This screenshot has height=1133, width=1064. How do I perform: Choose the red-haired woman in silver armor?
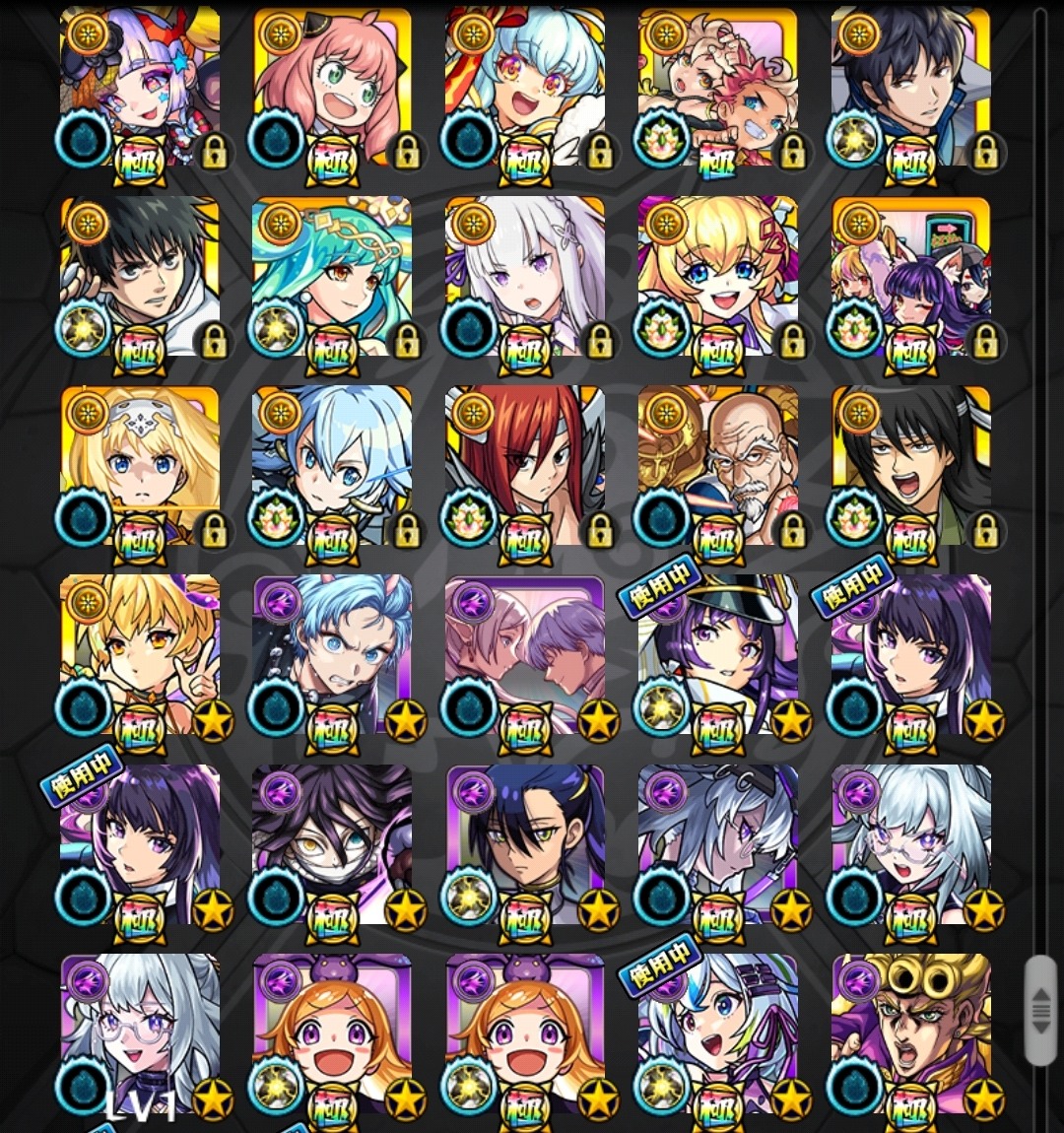(525, 465)
